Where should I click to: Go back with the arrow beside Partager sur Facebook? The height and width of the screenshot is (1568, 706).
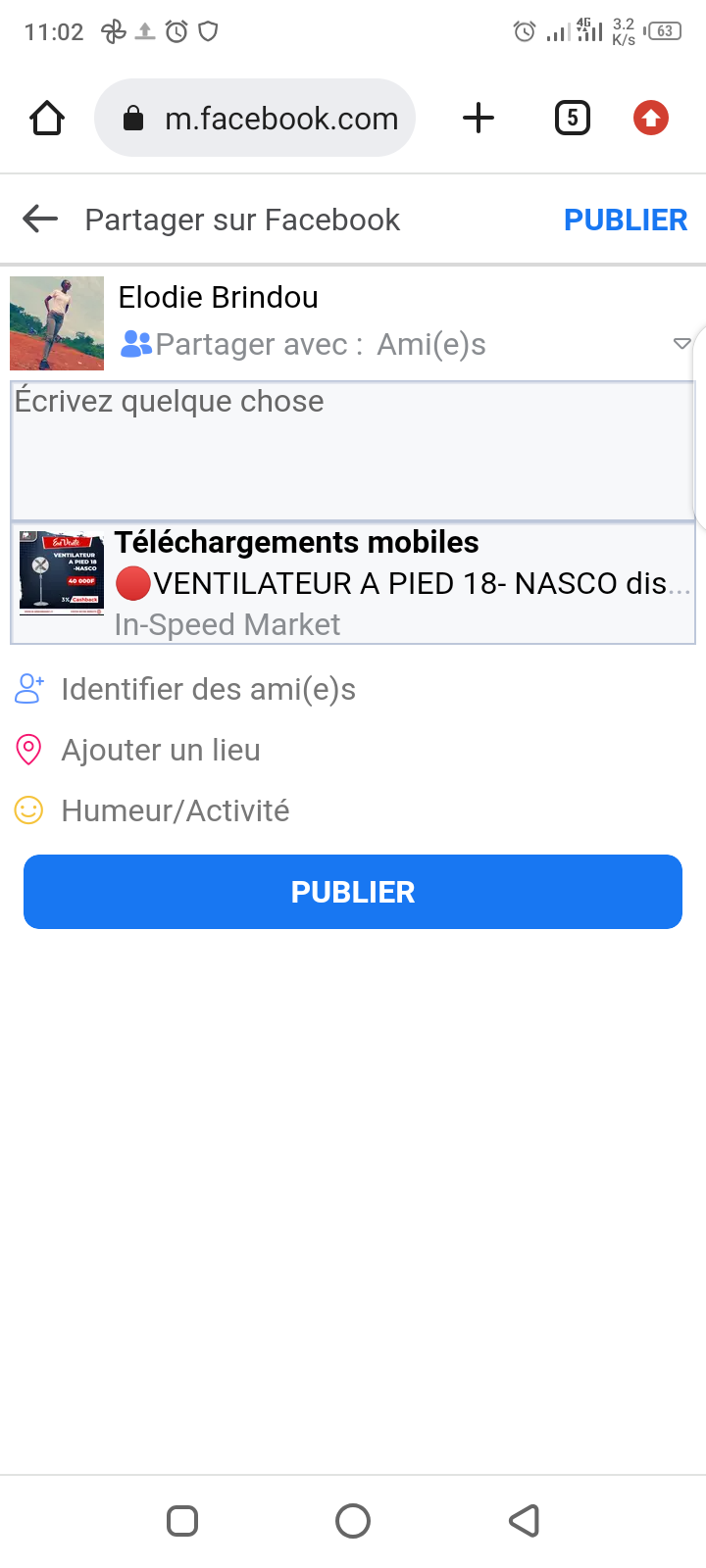tap(40, 220)
